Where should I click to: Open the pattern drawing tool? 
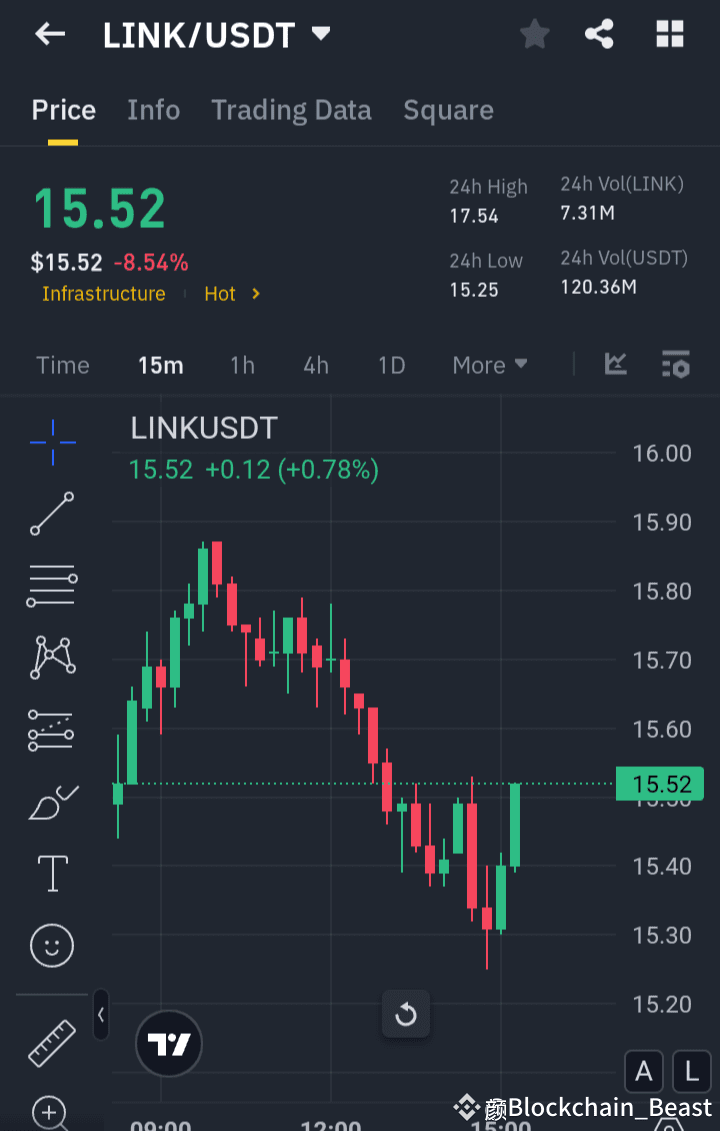[x=51, y=657]
